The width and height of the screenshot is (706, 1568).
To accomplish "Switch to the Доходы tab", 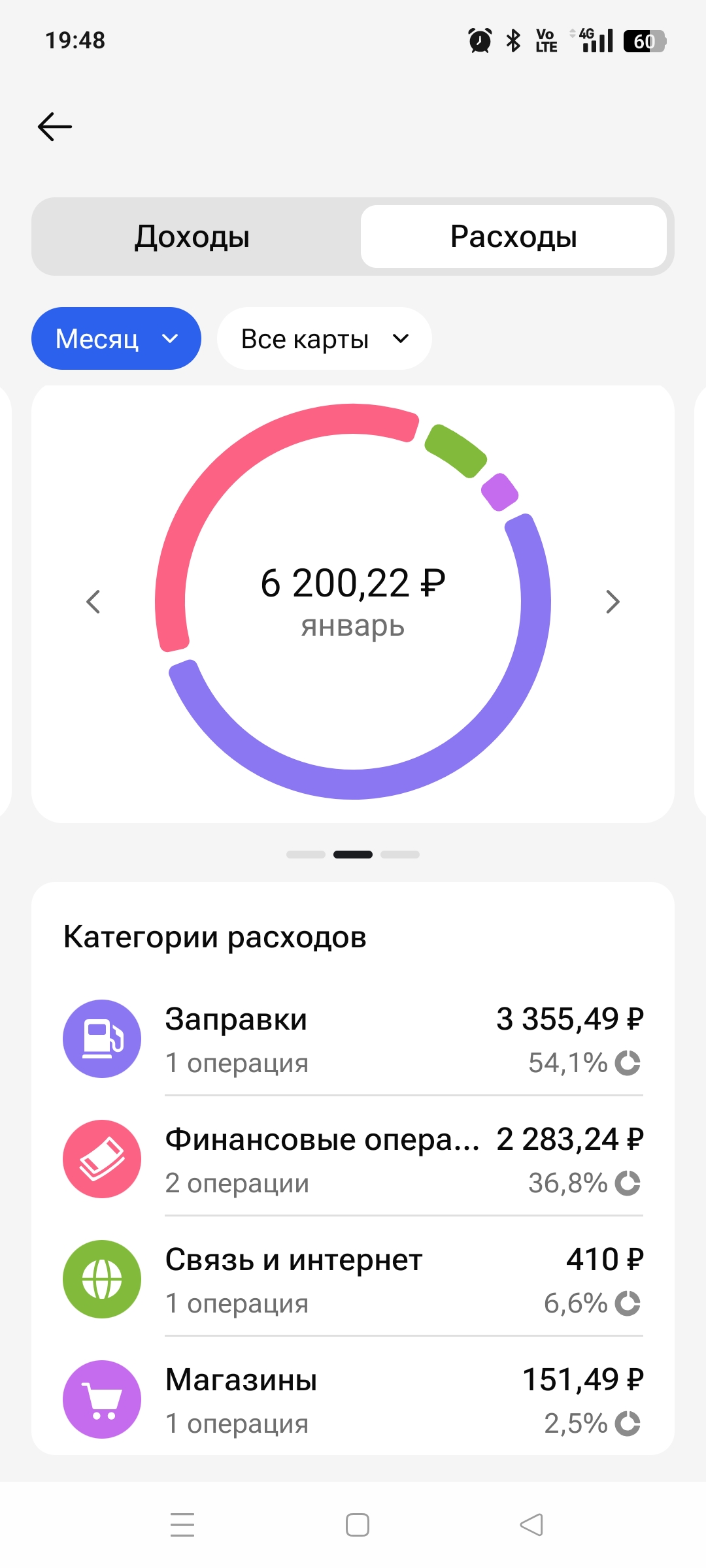I will [x=192, y=237].
